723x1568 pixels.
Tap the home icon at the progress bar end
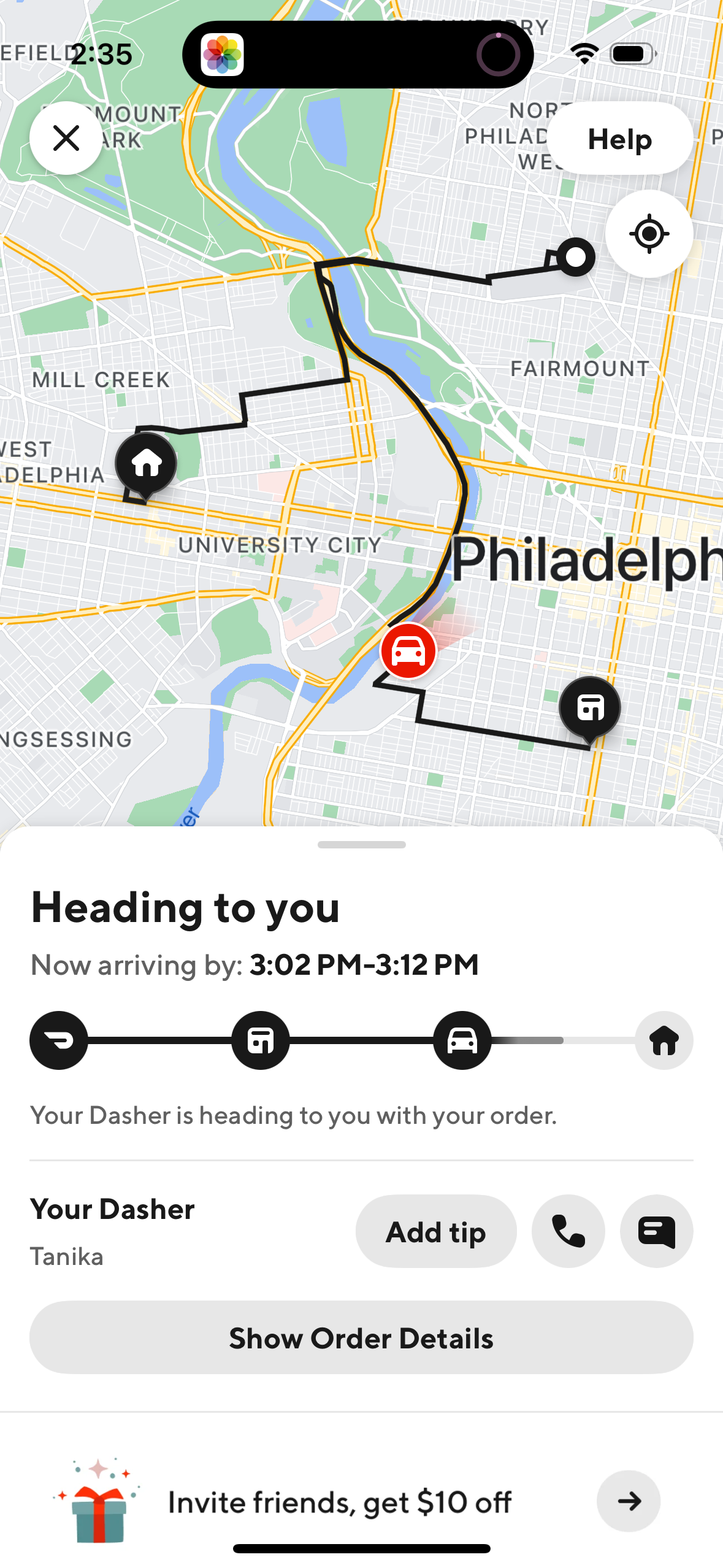pos(664,1040)
